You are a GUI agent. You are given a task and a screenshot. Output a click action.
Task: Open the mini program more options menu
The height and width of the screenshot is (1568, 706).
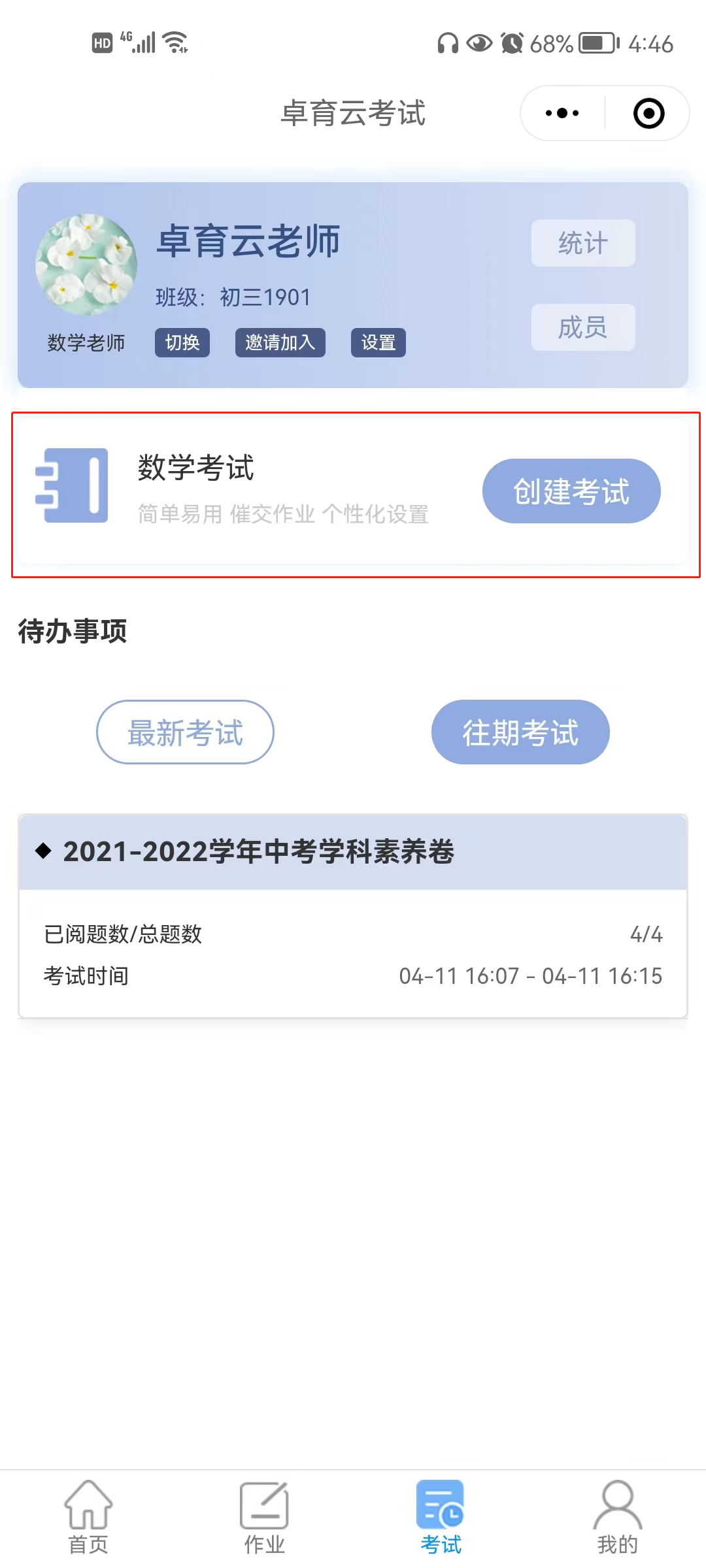[x=562, y=113]
